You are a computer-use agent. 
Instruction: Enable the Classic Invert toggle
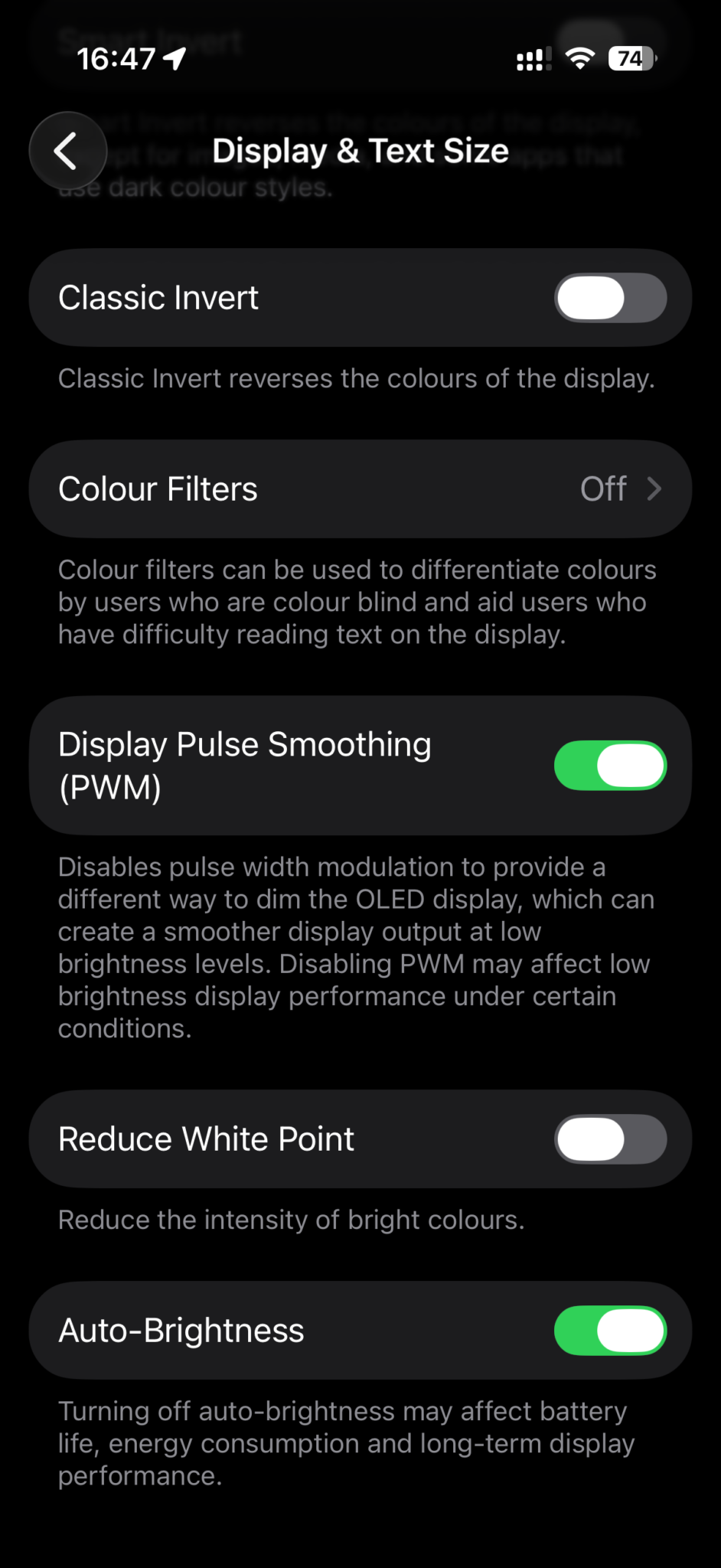point(610,297)
